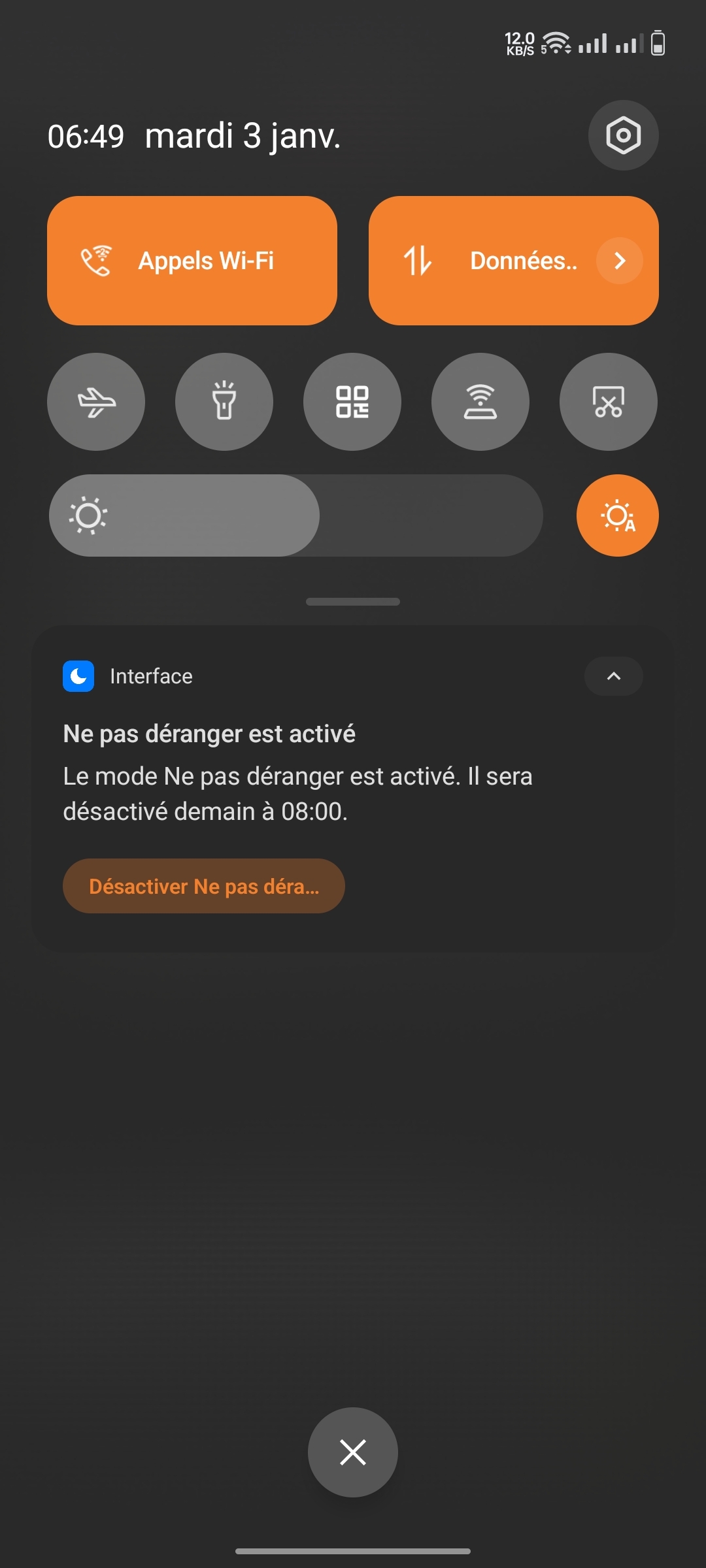Enable airplane mode

(96, 402)
